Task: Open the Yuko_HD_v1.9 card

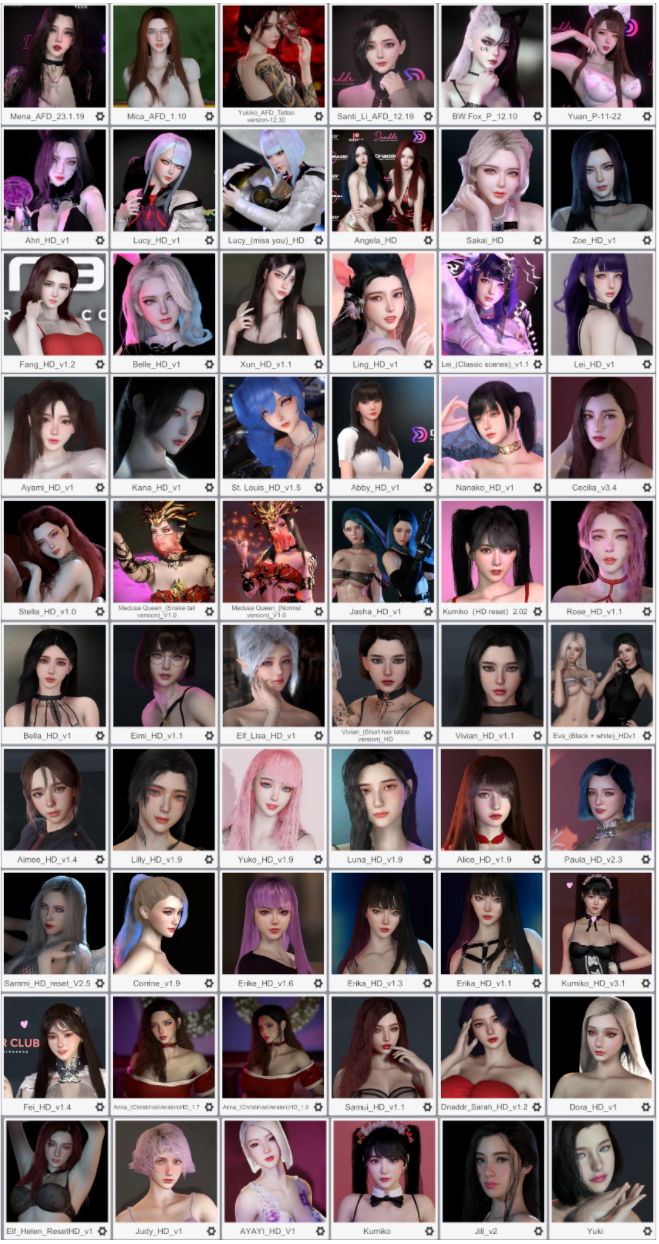Action: click(x=273, y=799)
